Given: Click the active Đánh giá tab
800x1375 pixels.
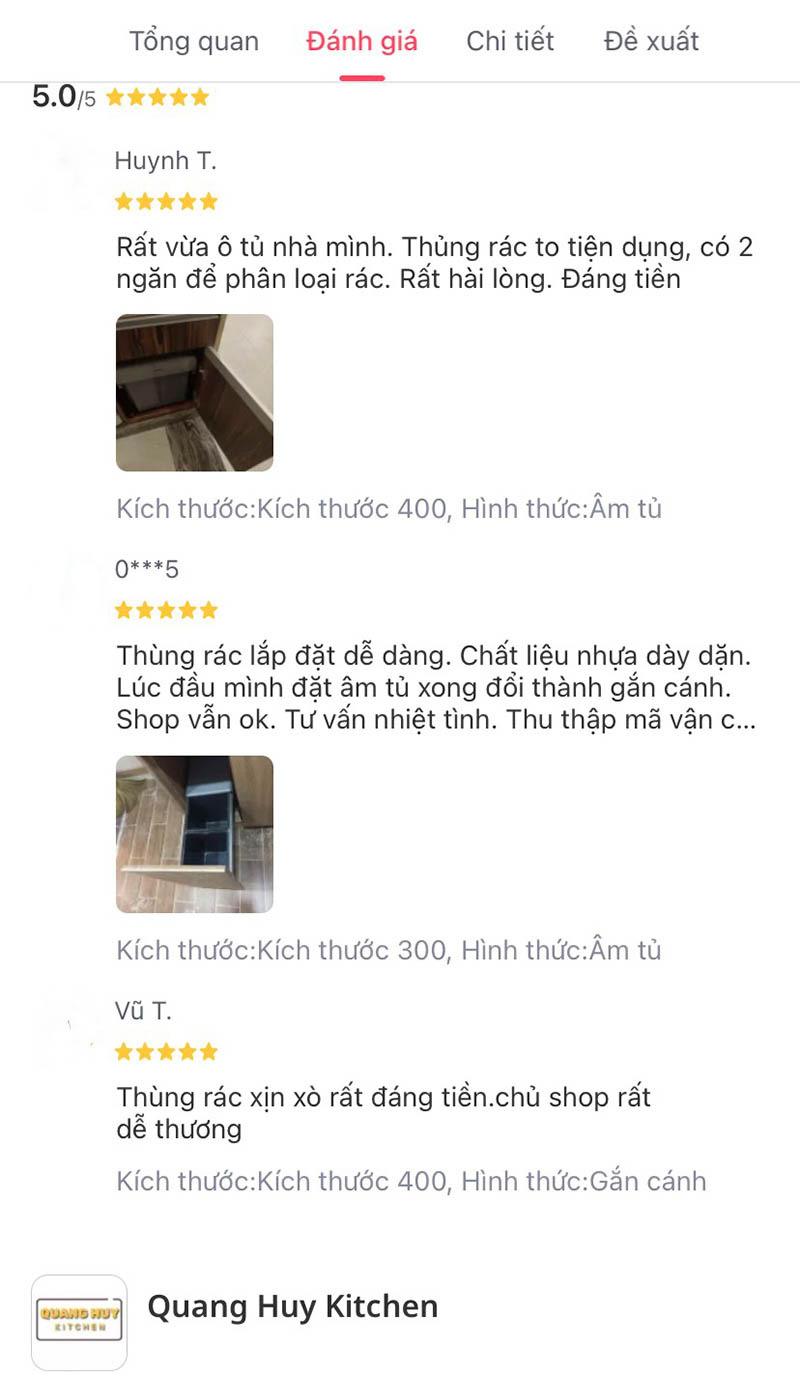Looking at the screenshot, I should click(x=360, y=41).
